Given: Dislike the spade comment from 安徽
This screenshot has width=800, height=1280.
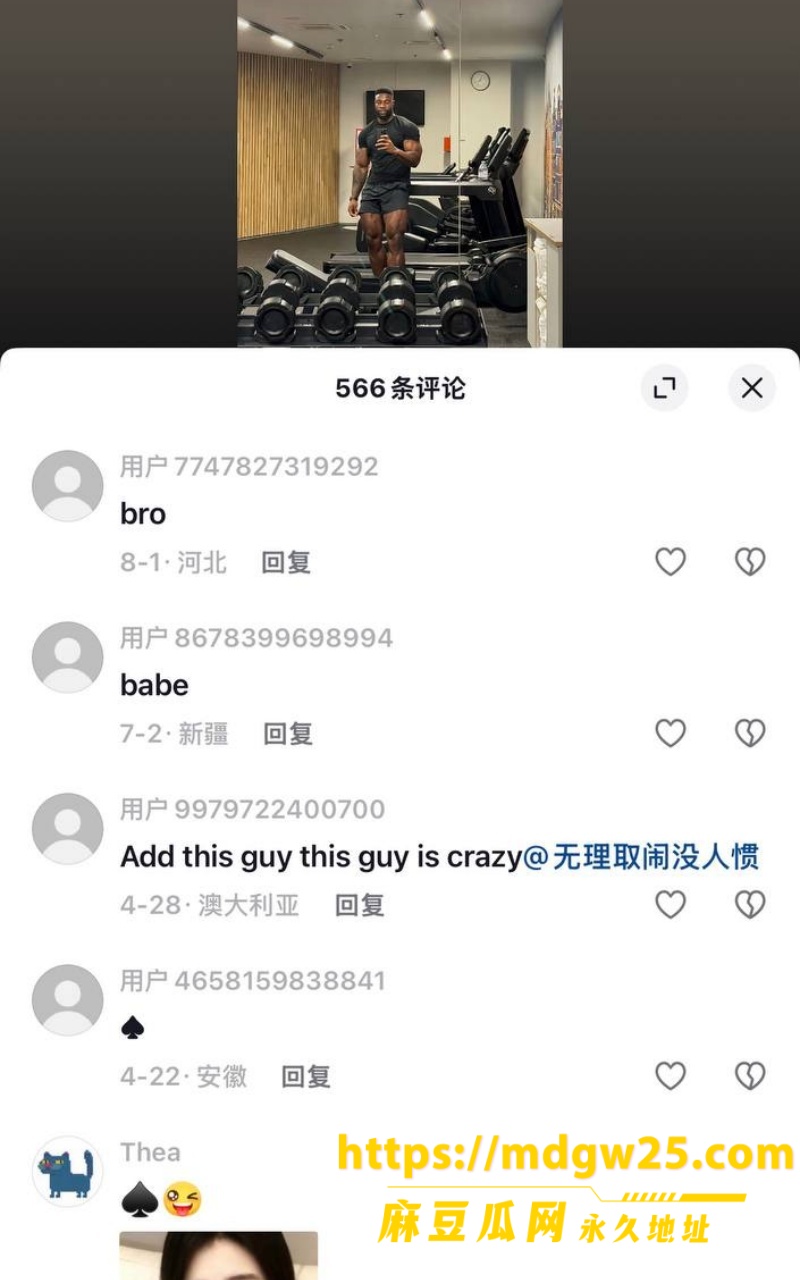Looking at the screenshot, I should (x=750, y=1076).
